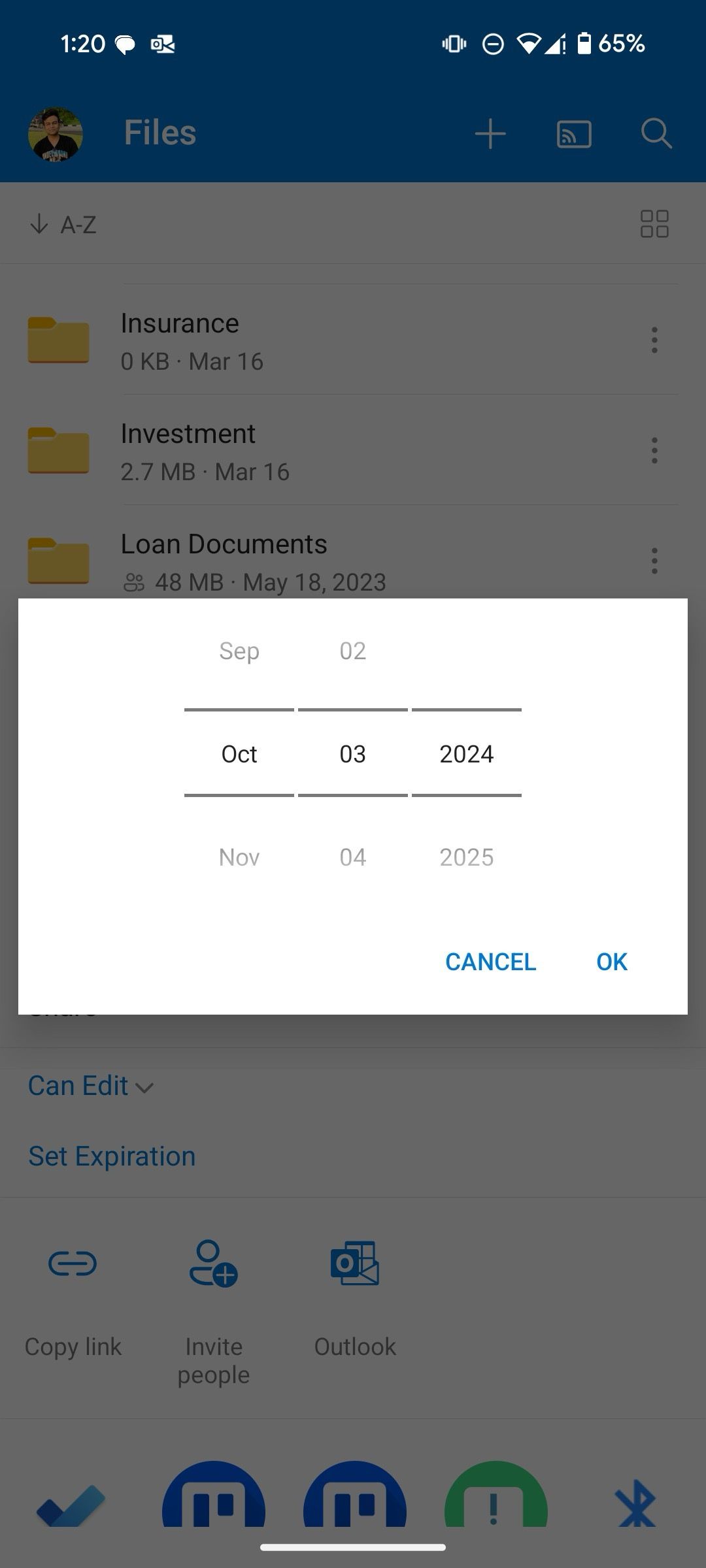Open options menu for Investment folder

coord(654,450)
